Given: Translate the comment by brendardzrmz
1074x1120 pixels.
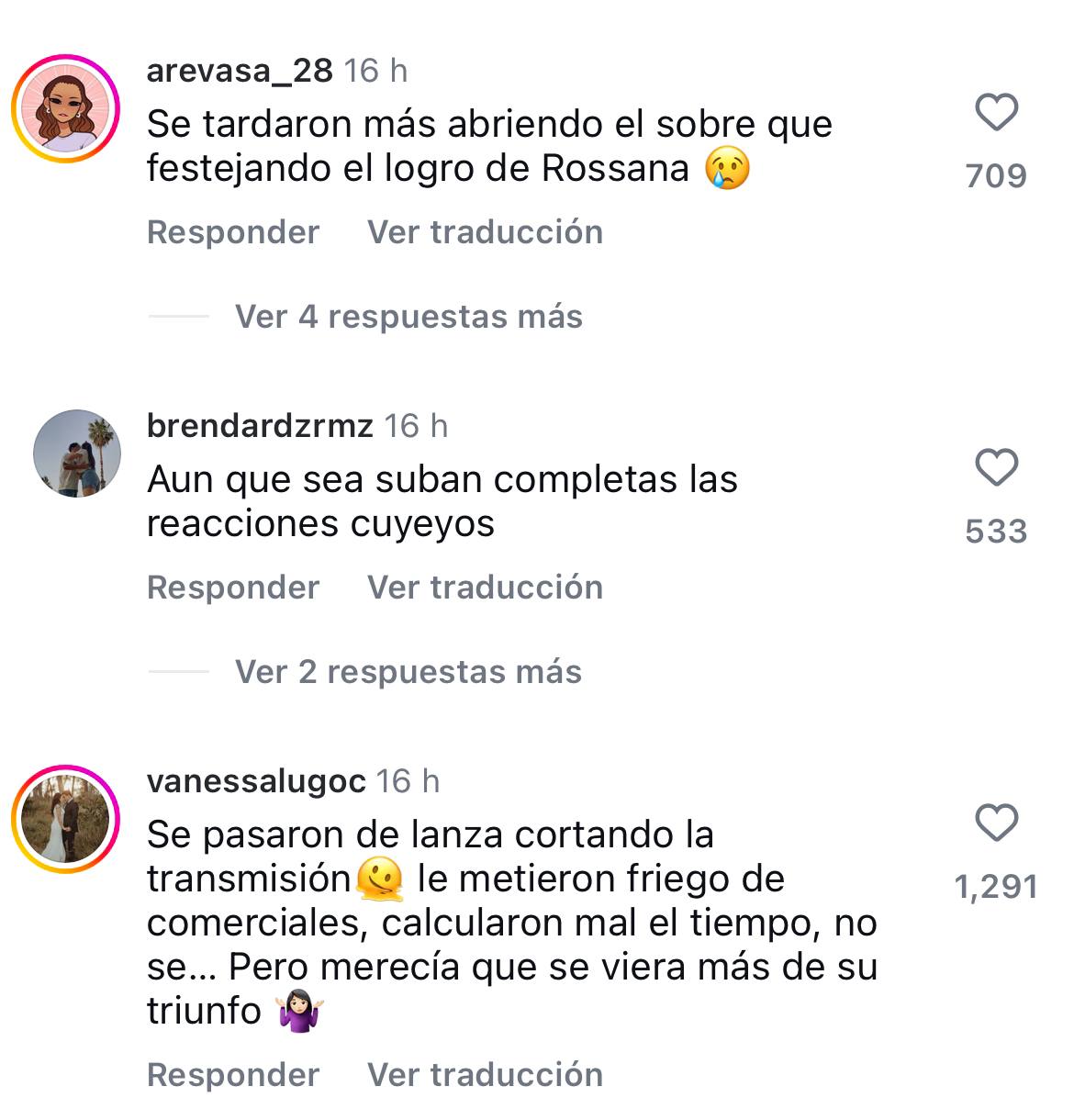Looking at the screenshot, I should tap(485, 588).
